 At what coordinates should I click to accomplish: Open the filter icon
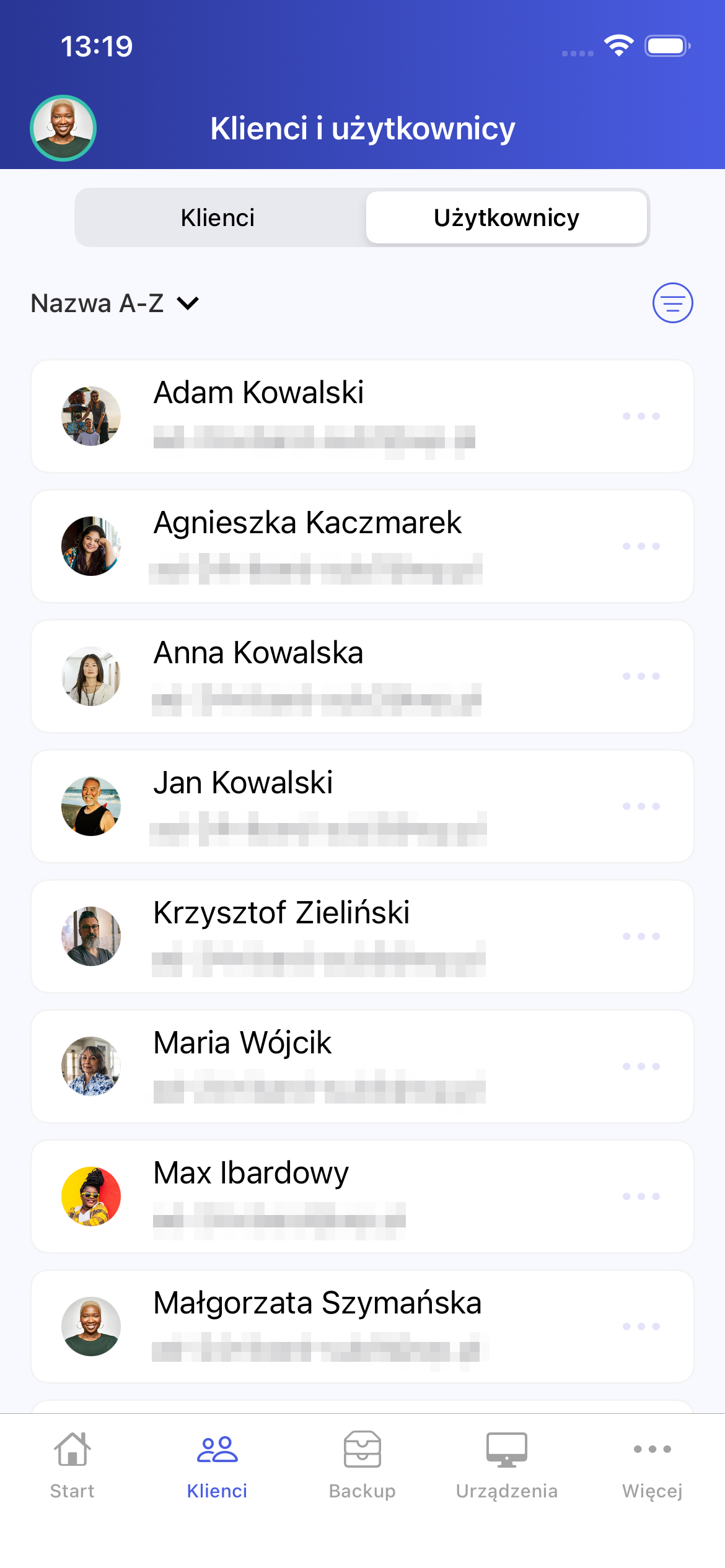point(672,303)
